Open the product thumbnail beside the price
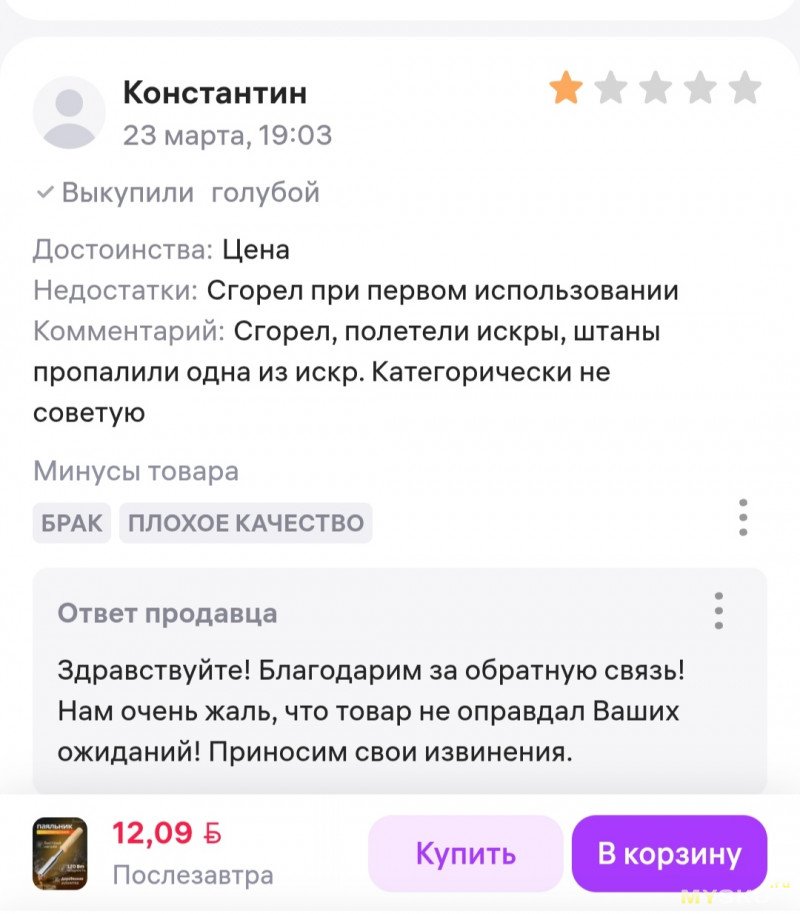This screenshot has height=914, width=800. (x=60, y=854)
